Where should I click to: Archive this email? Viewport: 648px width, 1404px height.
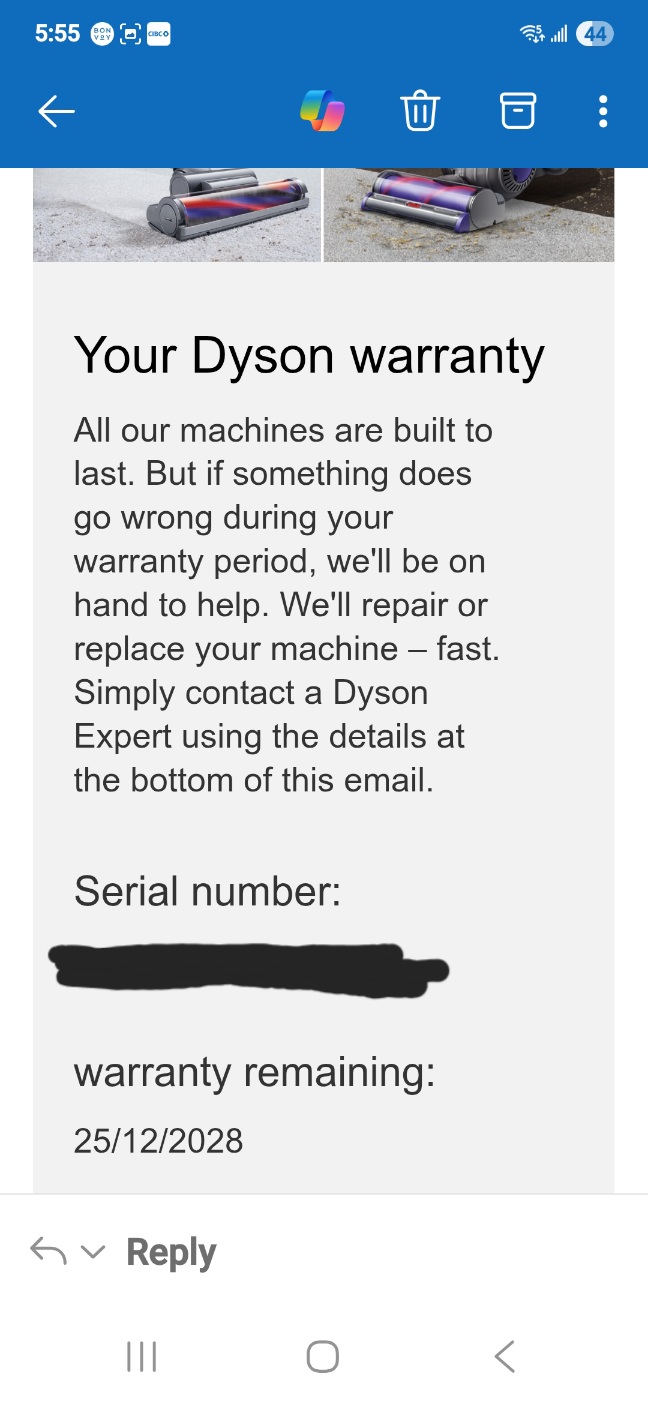[518, 111]
